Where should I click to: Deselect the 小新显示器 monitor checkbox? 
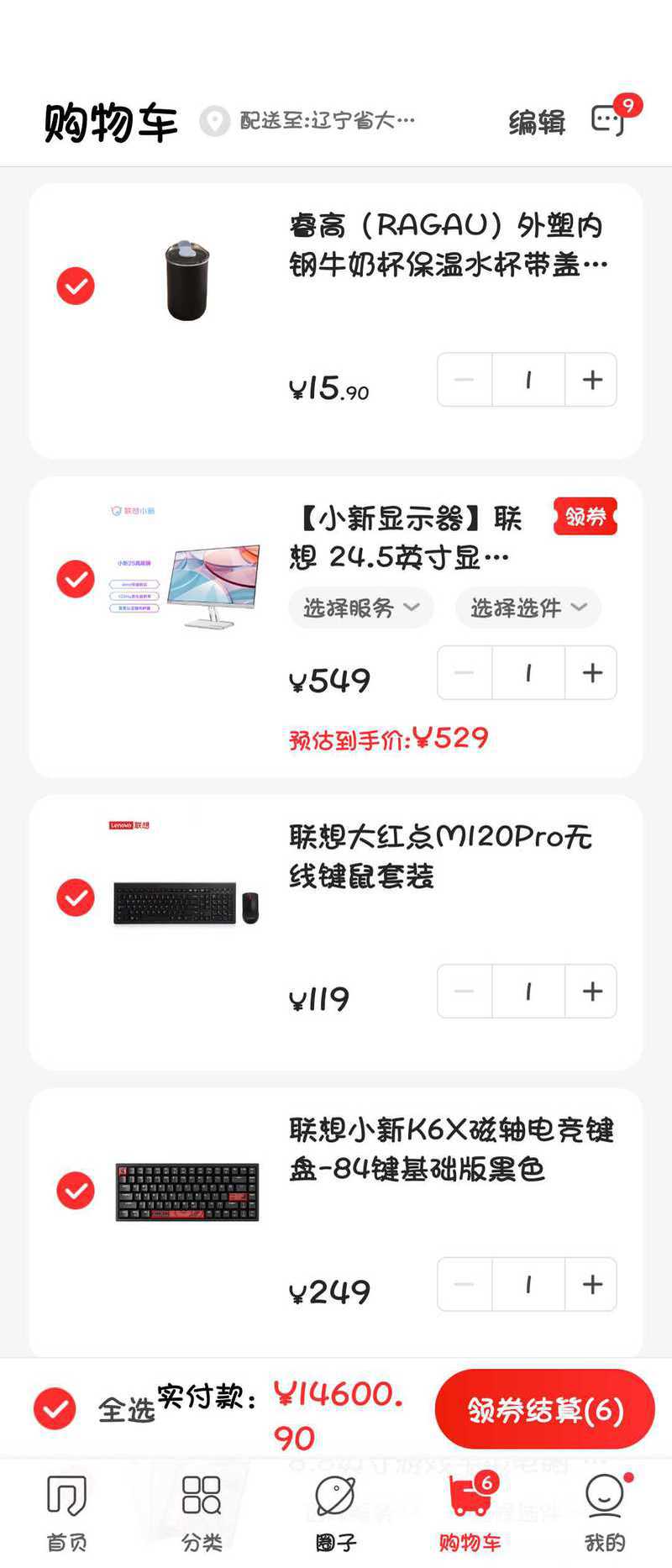pos(76,579)
